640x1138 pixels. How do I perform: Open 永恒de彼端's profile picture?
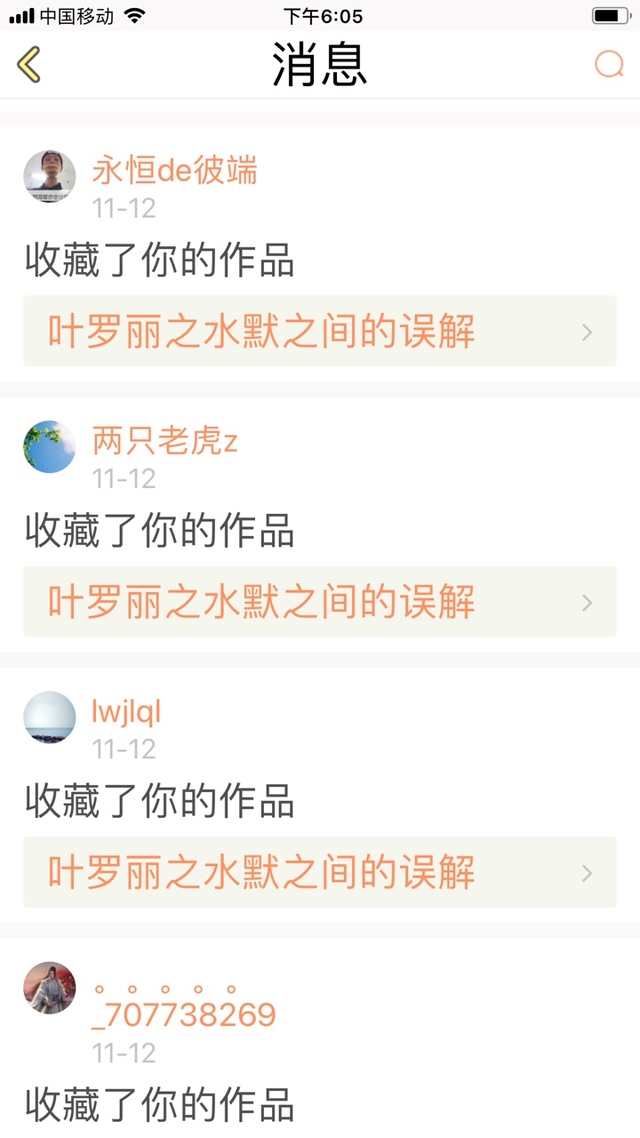pos(50,177)
